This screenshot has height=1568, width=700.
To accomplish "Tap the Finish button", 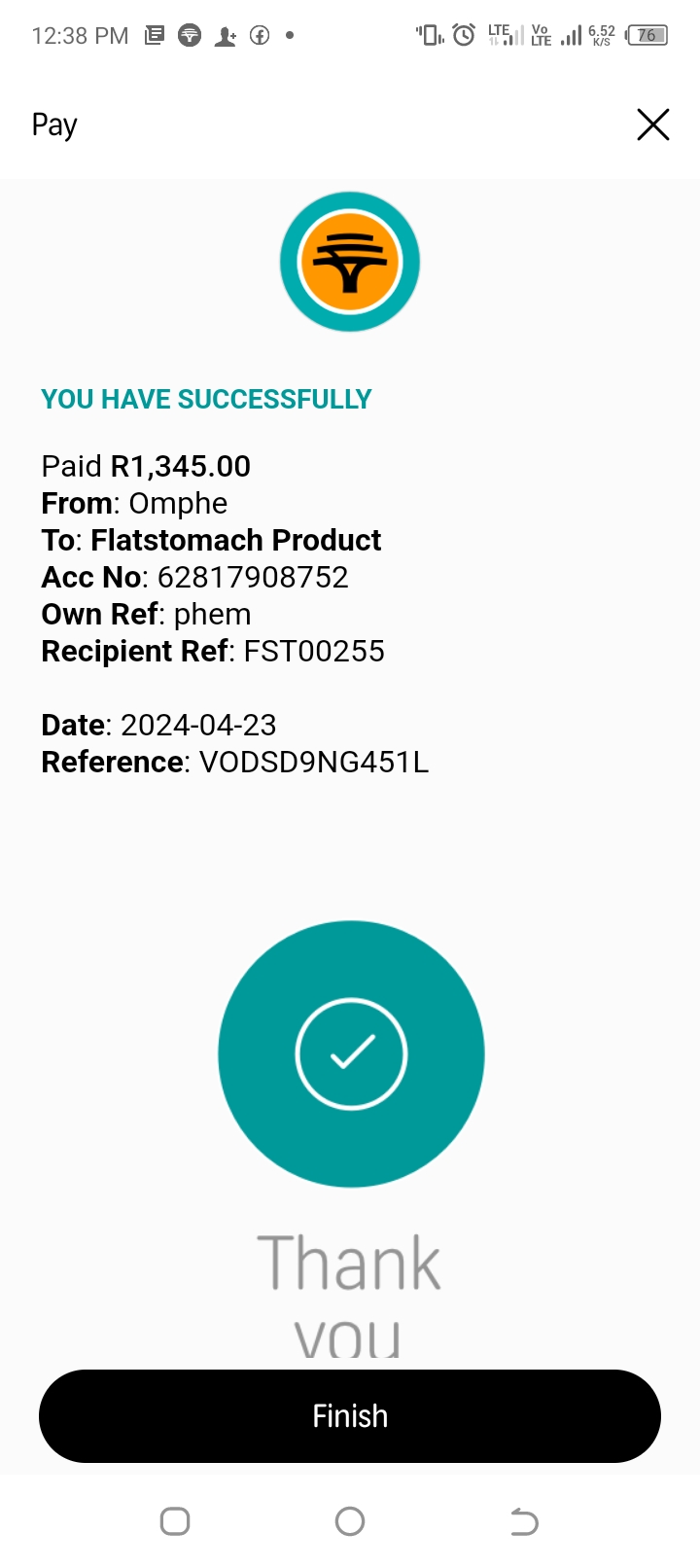I will tap(350, 1416).
